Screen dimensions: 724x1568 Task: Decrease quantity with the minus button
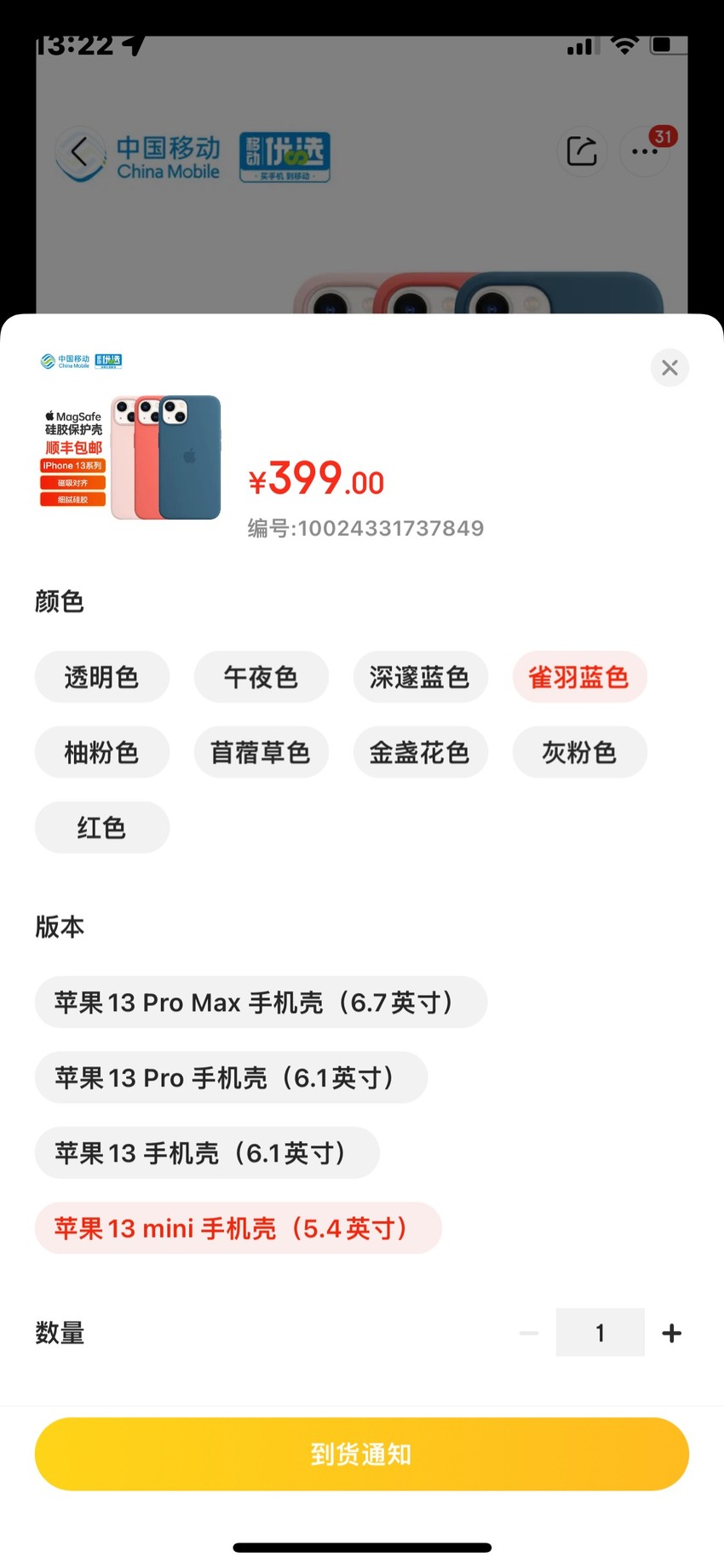(x=529, y=1333)
